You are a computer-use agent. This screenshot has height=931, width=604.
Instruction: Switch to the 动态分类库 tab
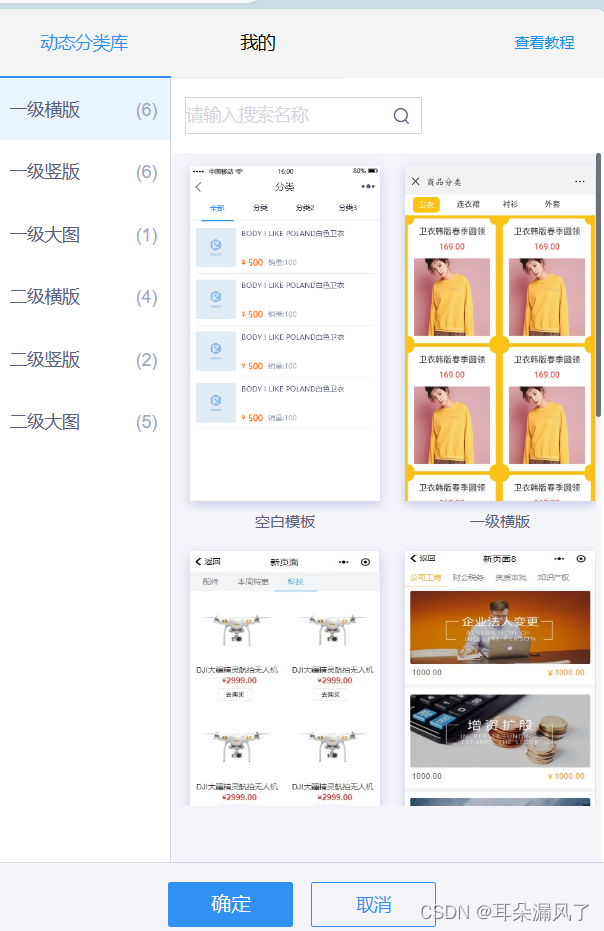[84, 43]
